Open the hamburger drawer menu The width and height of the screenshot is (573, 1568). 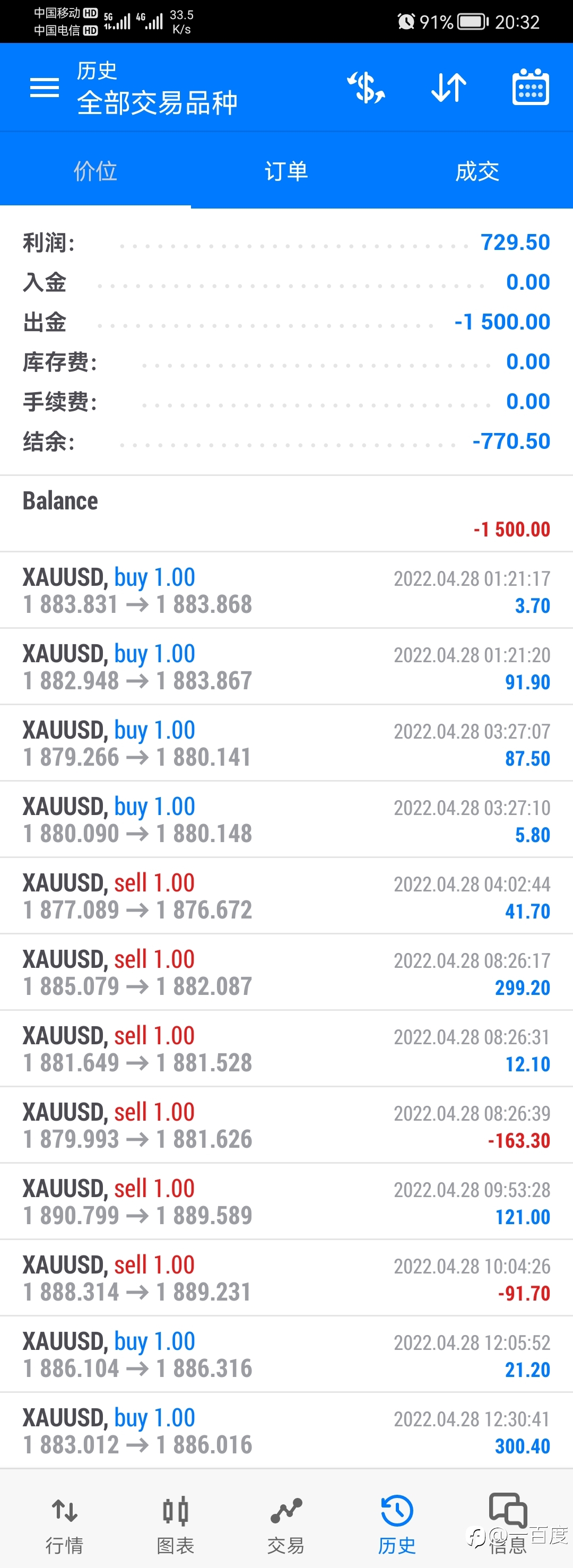tap(45, 88)
